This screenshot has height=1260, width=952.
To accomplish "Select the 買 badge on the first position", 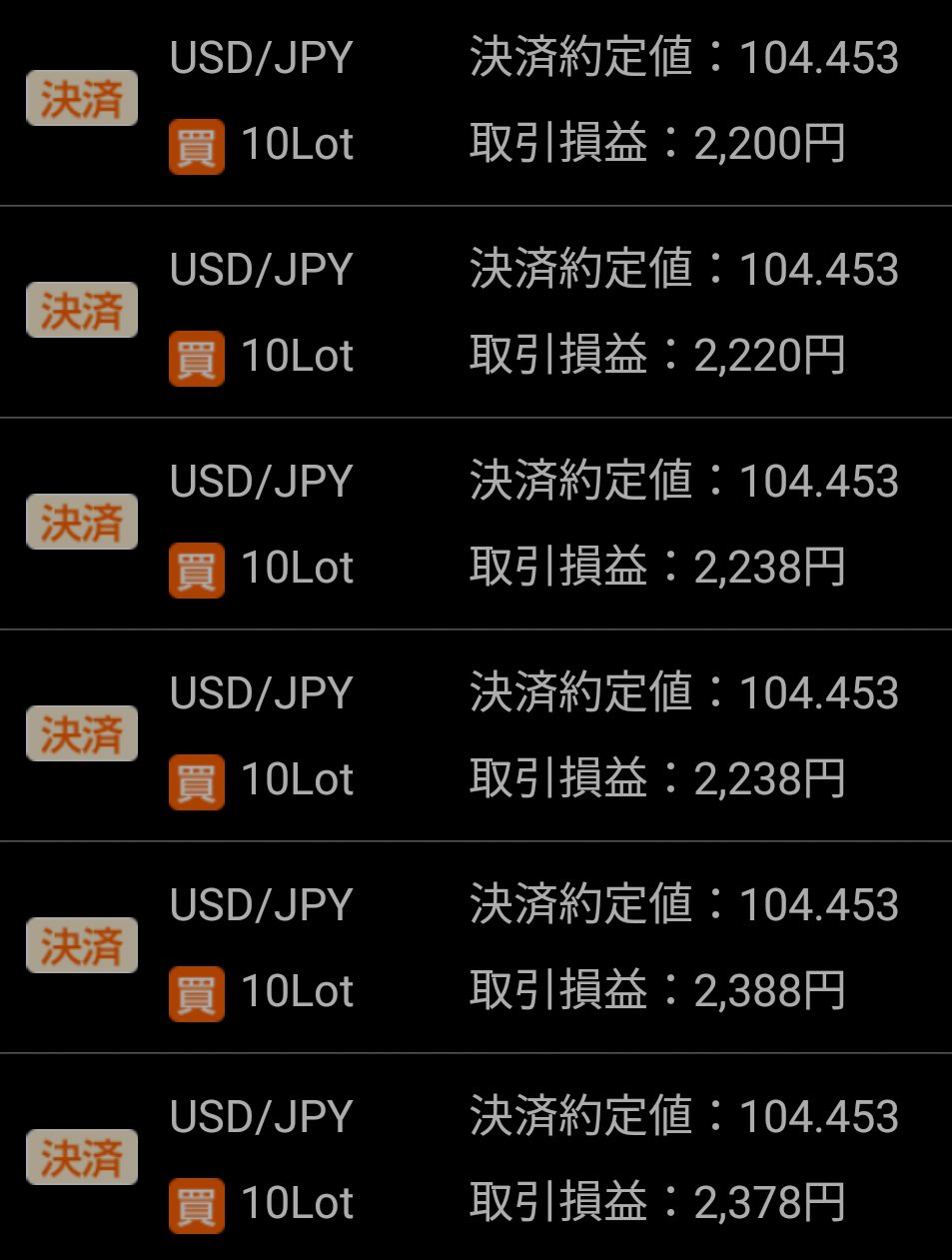I will [197, 145].
